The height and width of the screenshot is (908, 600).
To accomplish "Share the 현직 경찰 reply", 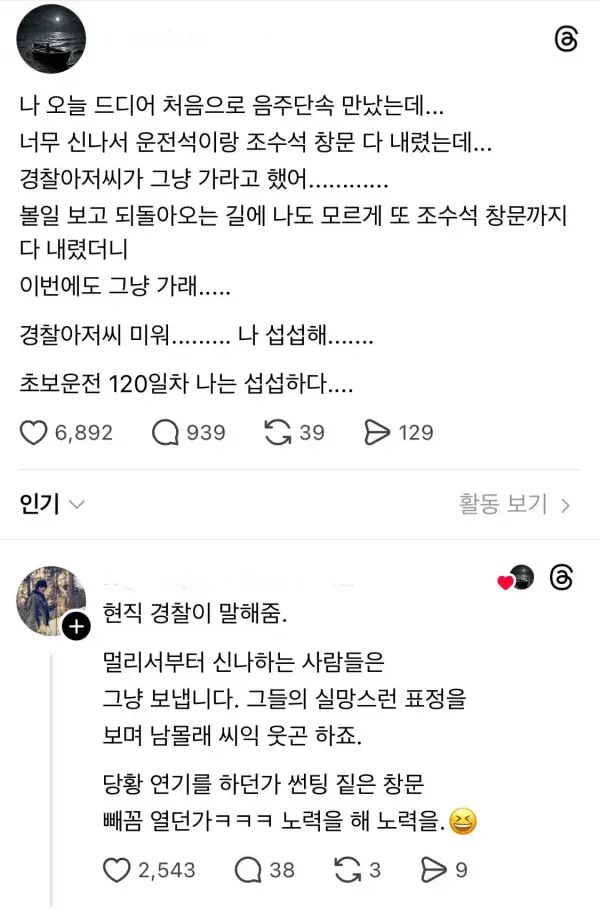I will [431, 870].
